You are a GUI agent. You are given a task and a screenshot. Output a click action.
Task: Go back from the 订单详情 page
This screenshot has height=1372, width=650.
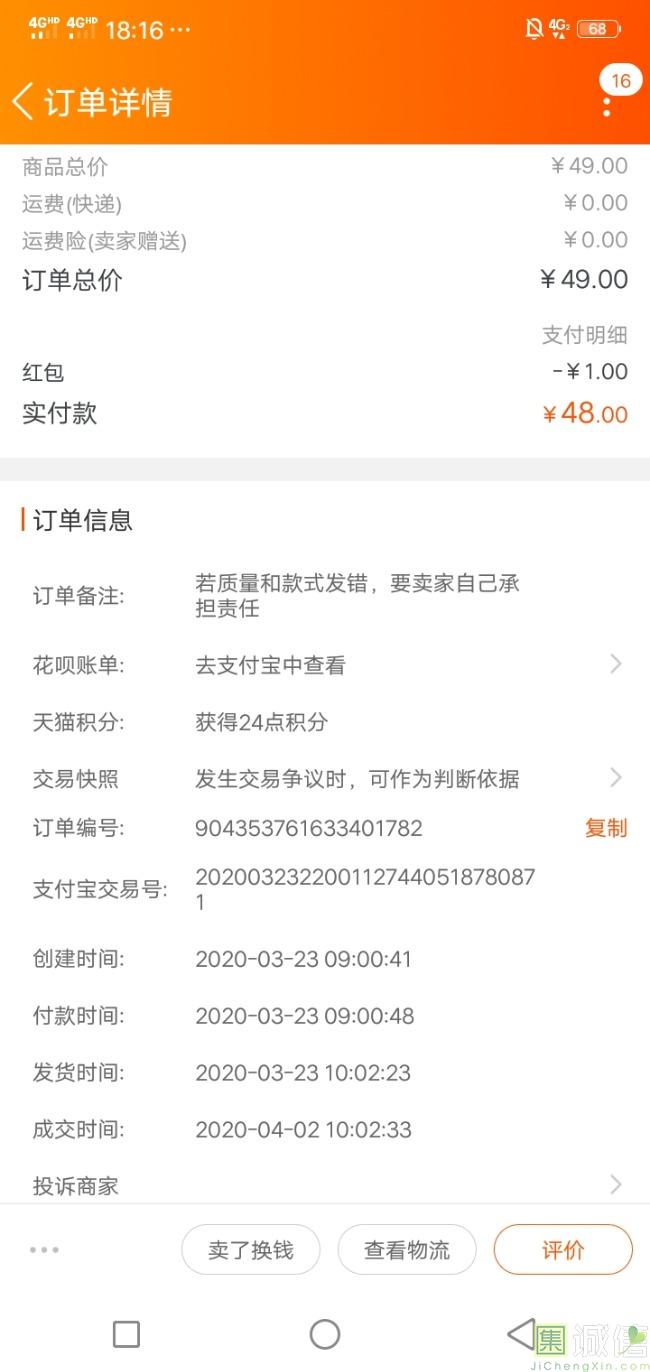[x=22, y=102]
